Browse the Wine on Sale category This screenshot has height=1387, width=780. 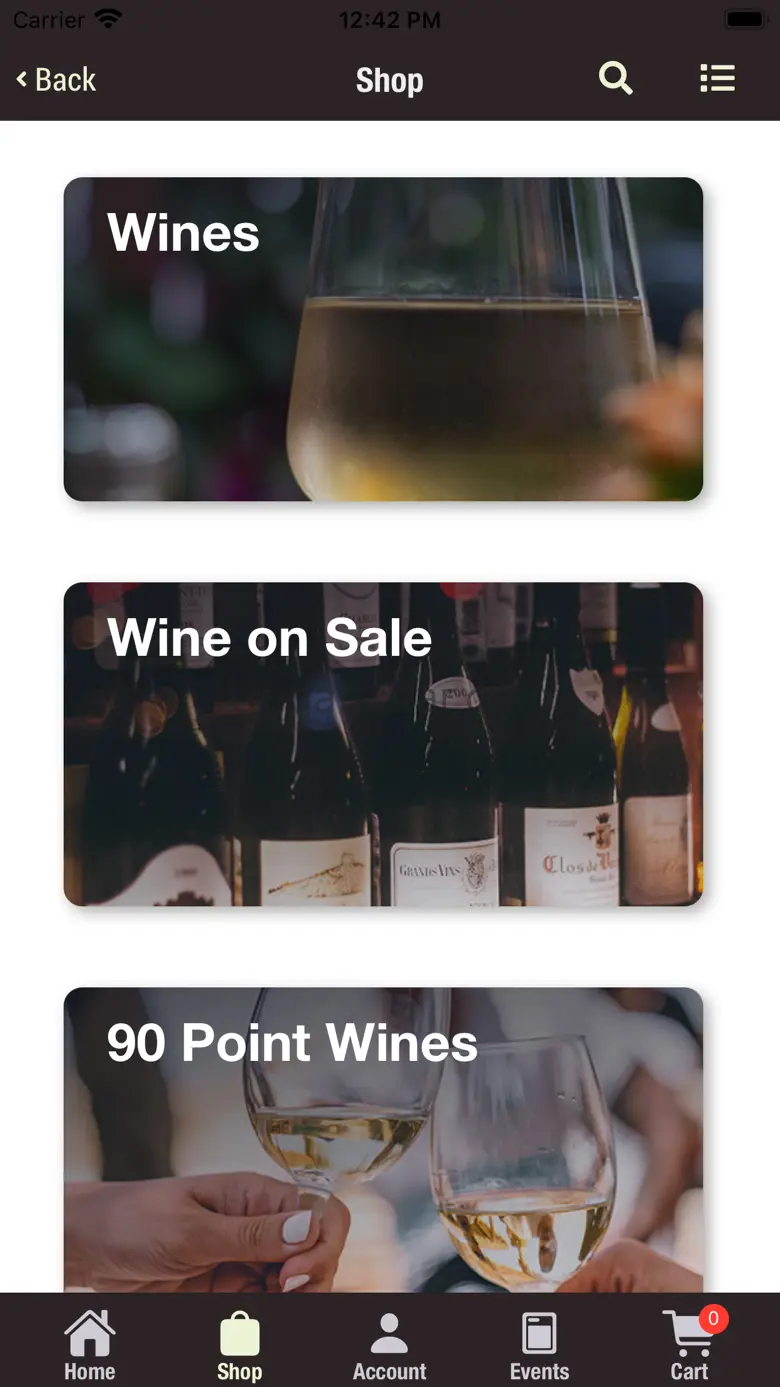tap(383, 744)
